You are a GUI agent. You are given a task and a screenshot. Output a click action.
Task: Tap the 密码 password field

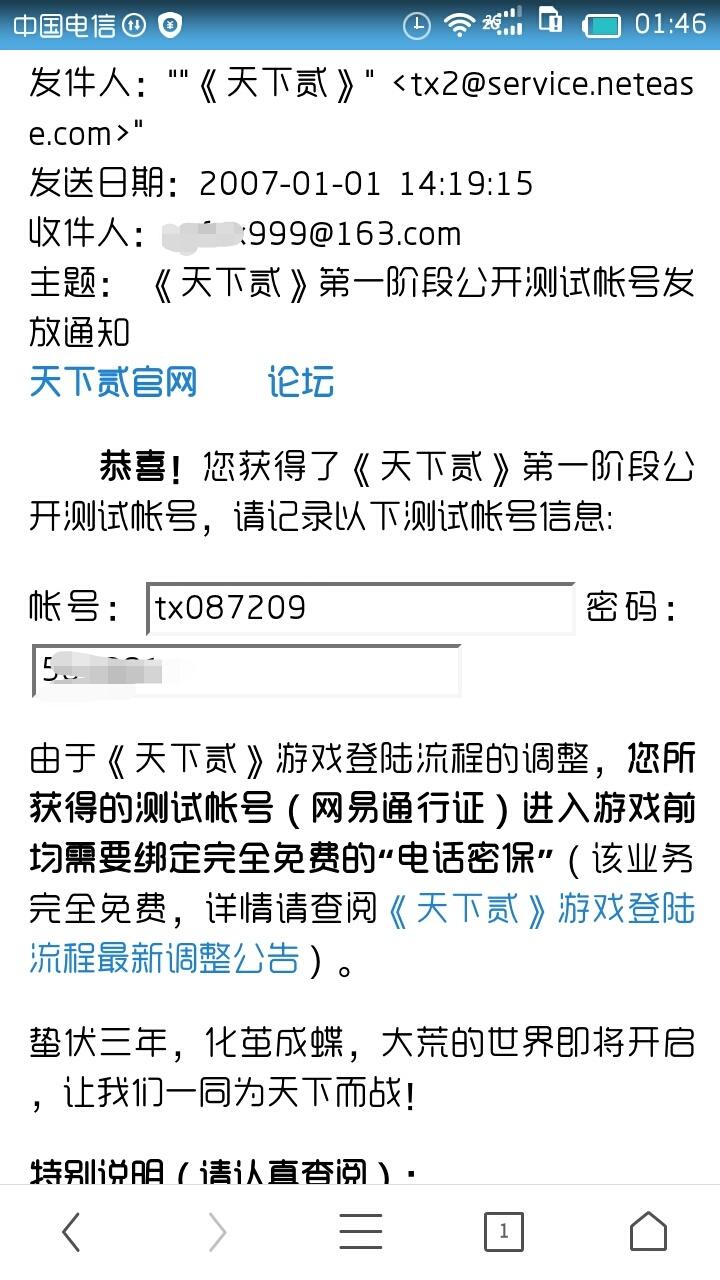point(246,671)
